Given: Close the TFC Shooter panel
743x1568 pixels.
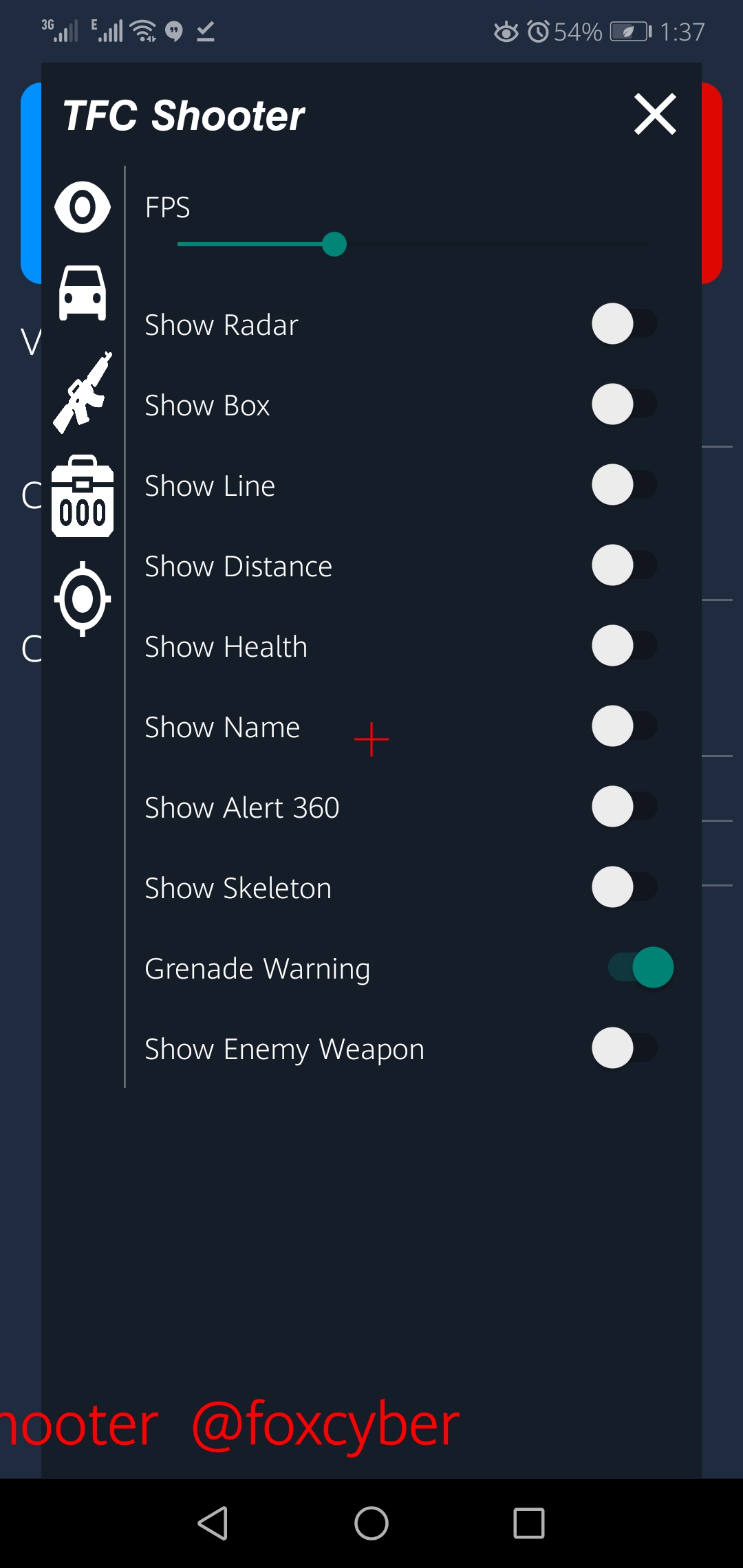Looking at the screenshot, I should [x=655, y=114].
